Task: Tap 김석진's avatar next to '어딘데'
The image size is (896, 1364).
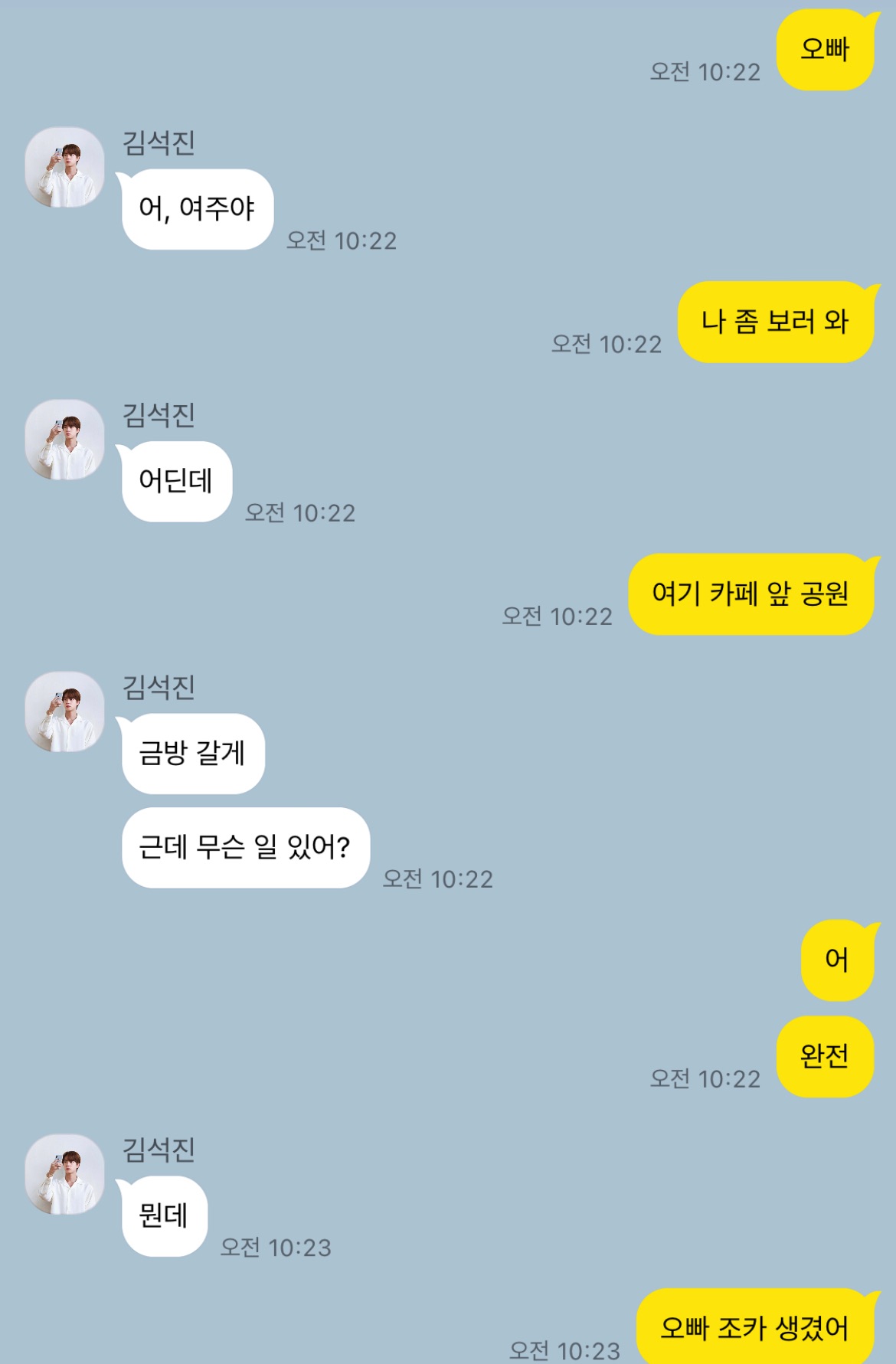Action: click(x=64, y=440)
